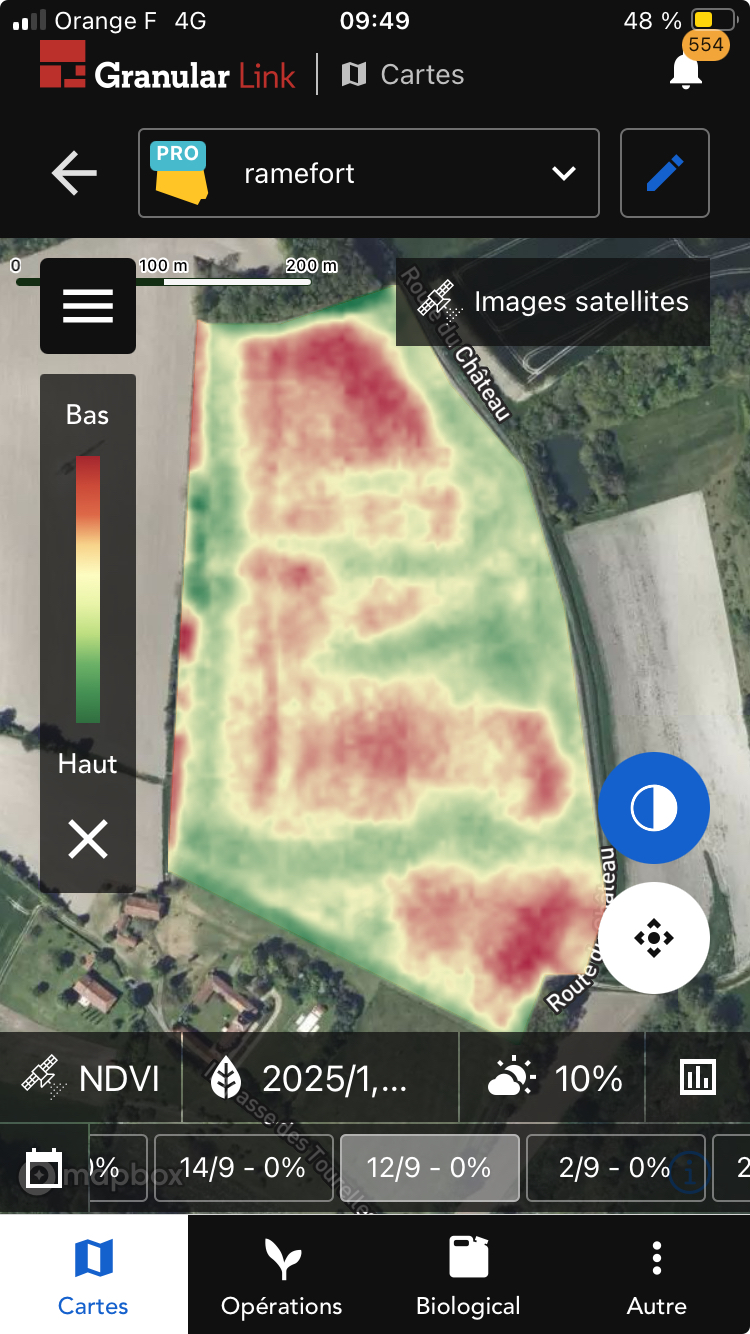Choose the 2/9 - 0% image date
Screen dimensions: 750x1334
coord(615,1168)
